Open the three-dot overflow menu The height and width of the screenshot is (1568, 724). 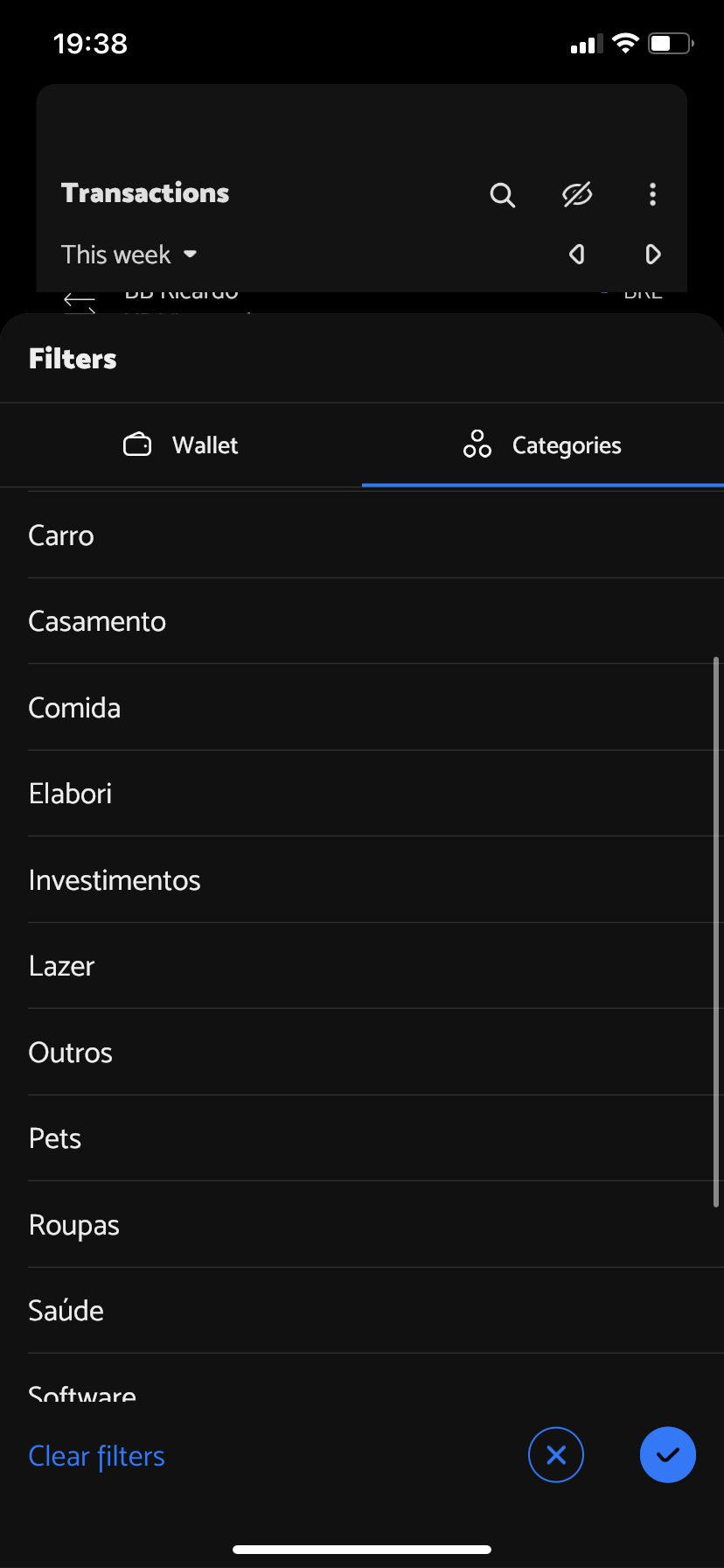[x=652, y=195]
